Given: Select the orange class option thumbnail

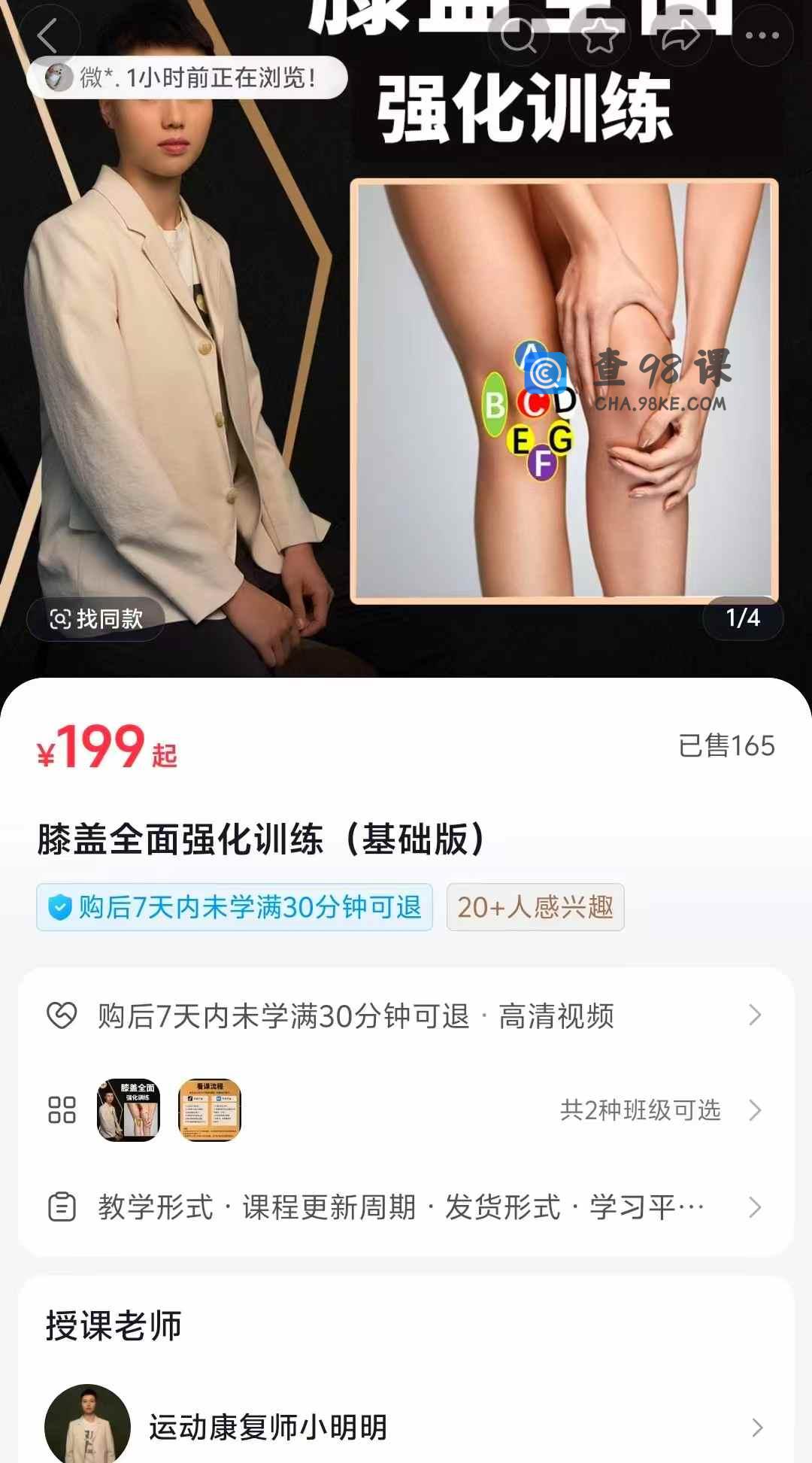Looking at the screenshot, I should [210, 1110].
